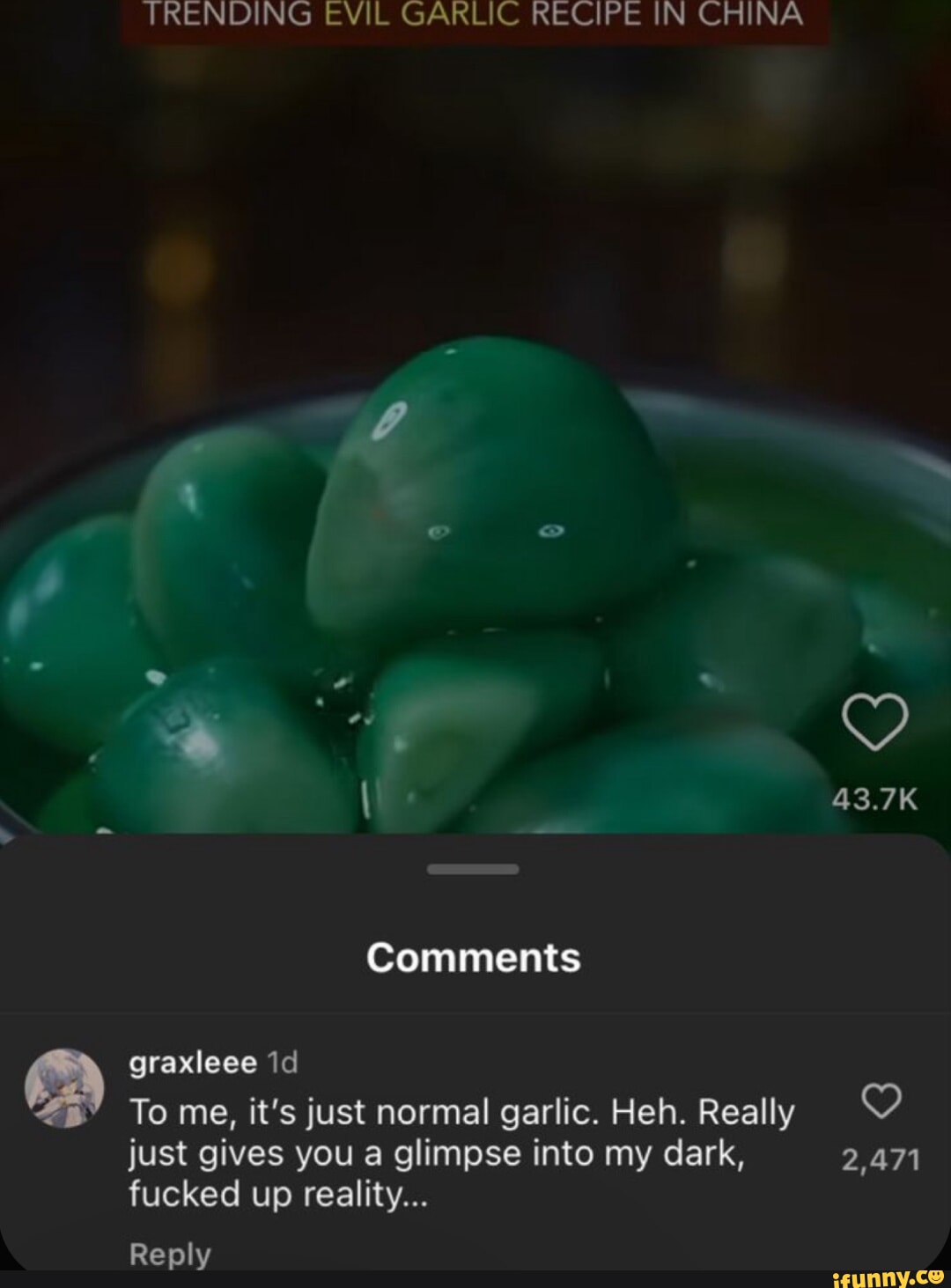Open the Comments section header
Viewport: 951px width, 1288px height.
tap(475, 957)
